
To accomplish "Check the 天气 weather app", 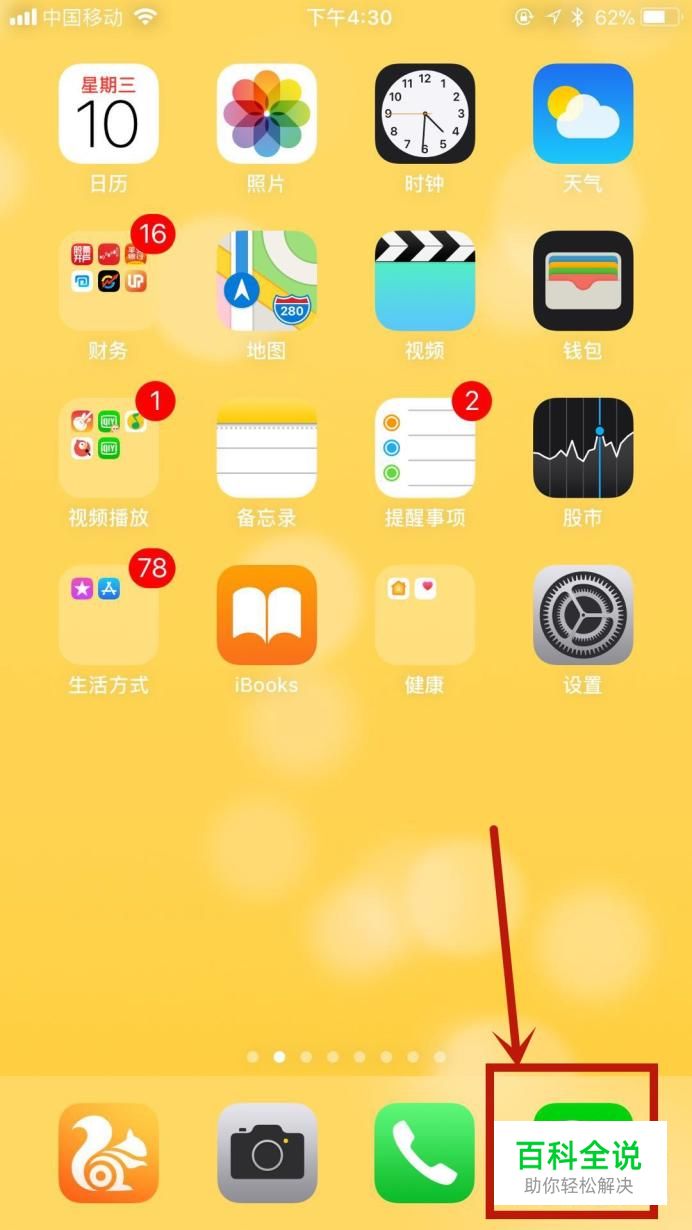I will coord(582,114).
